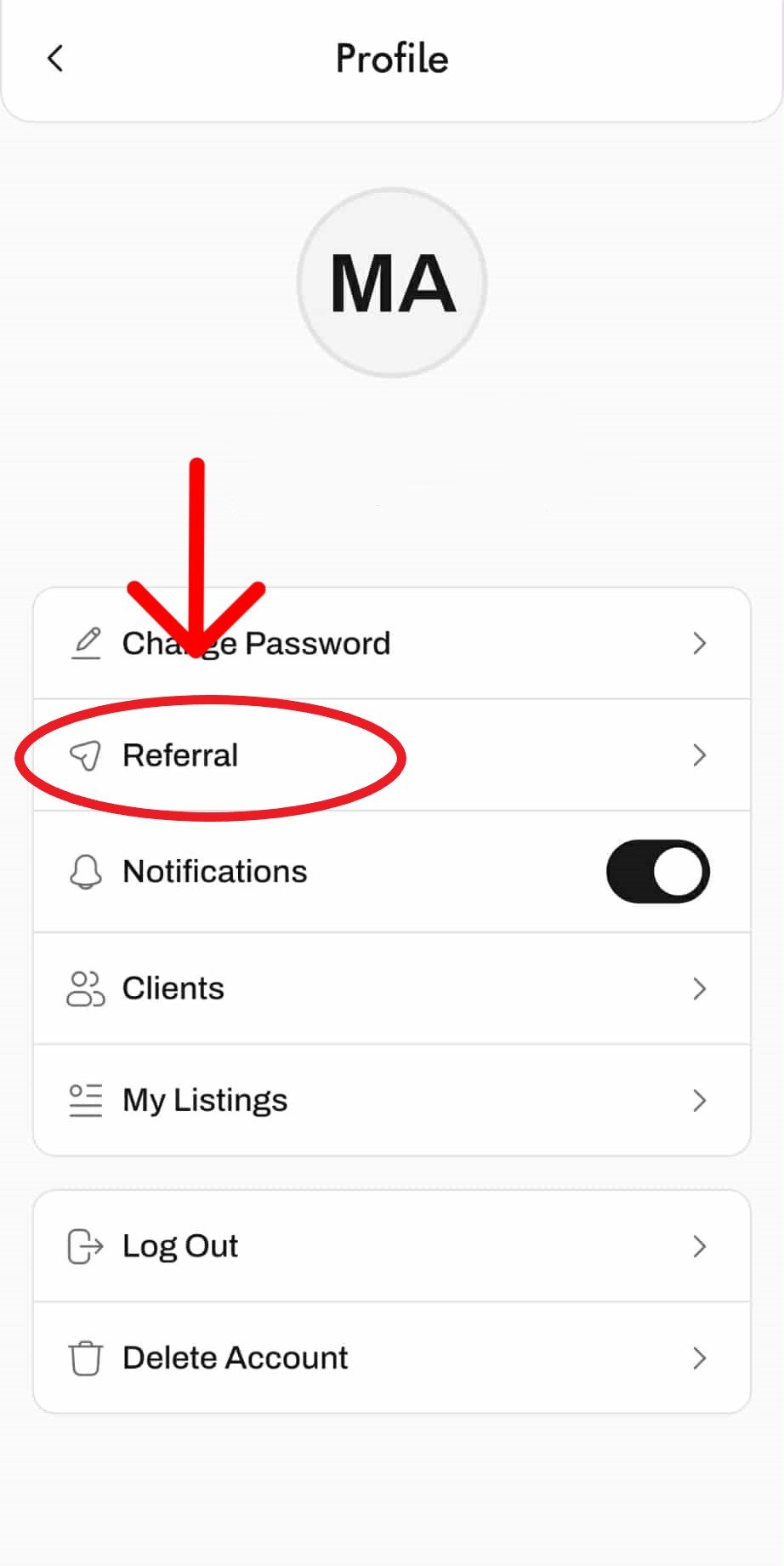
Task: Log Out of the account
Action: 391,1246
